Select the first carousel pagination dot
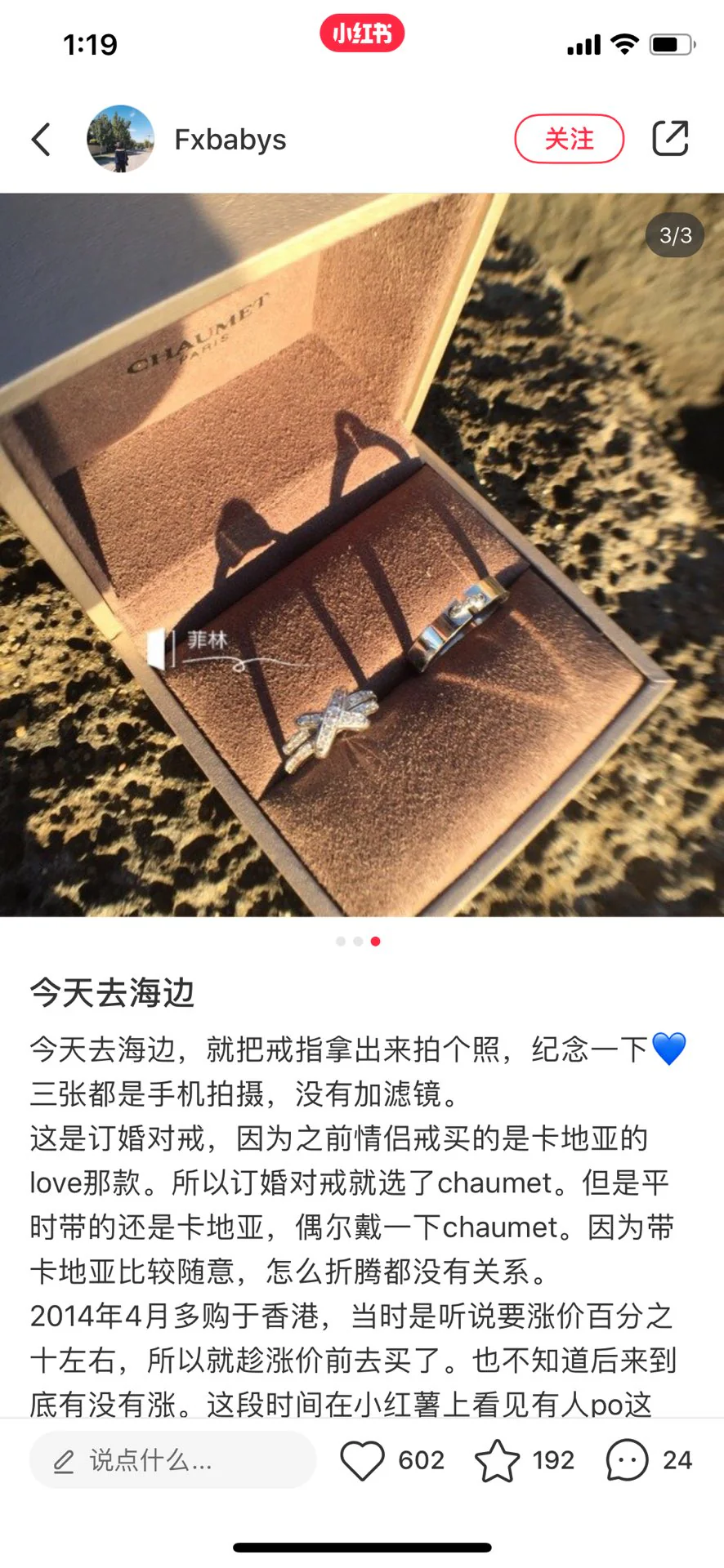Screen dimensions: 724x1568 tap(341, 941)
